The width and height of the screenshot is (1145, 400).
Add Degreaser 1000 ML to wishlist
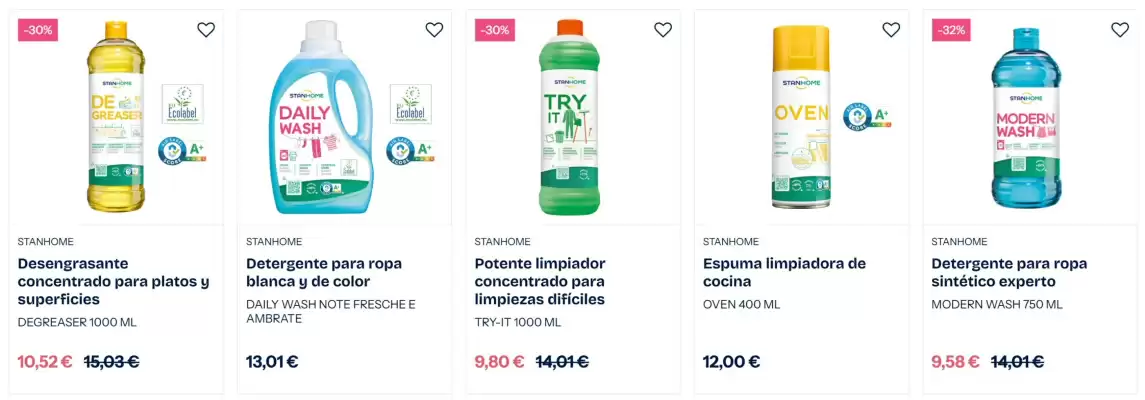206,30
